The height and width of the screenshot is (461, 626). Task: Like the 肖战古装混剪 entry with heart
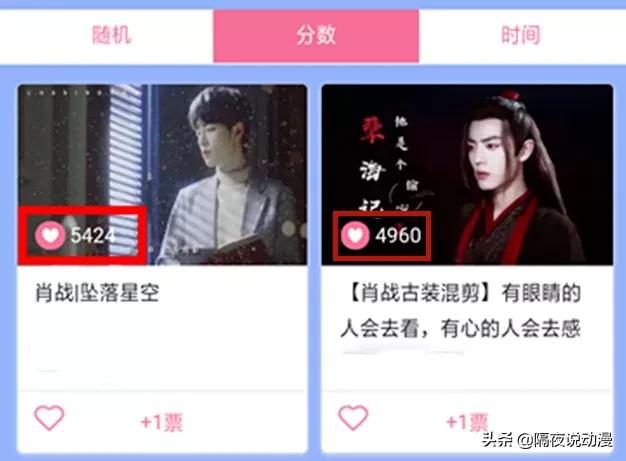352,417
